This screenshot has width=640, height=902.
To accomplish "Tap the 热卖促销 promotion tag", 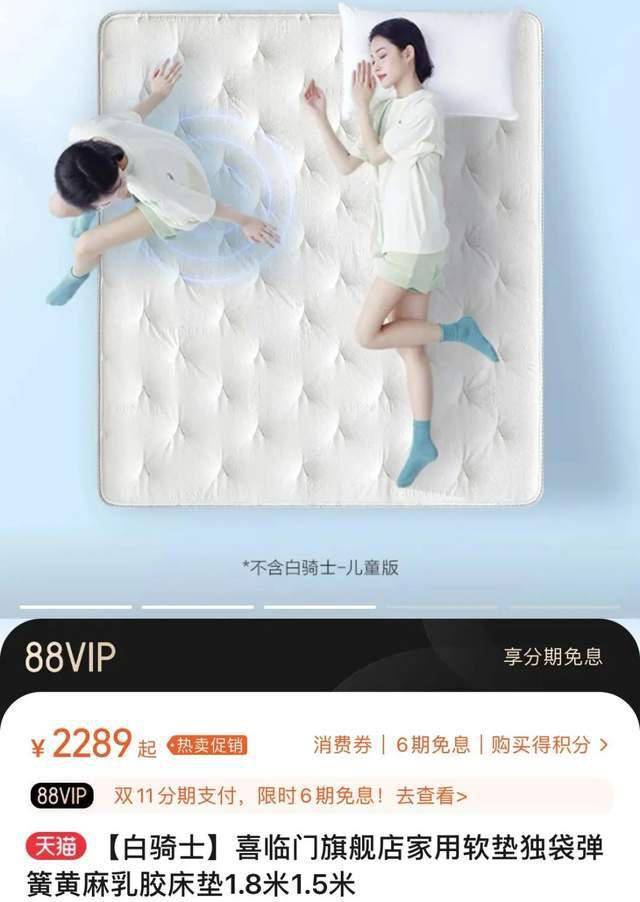I will [206, 745].
